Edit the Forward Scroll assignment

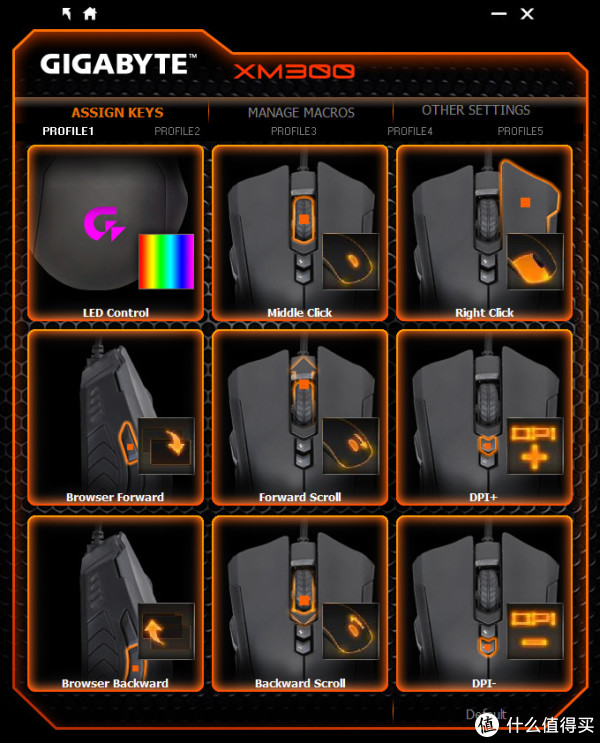click(x=300, y=417)
